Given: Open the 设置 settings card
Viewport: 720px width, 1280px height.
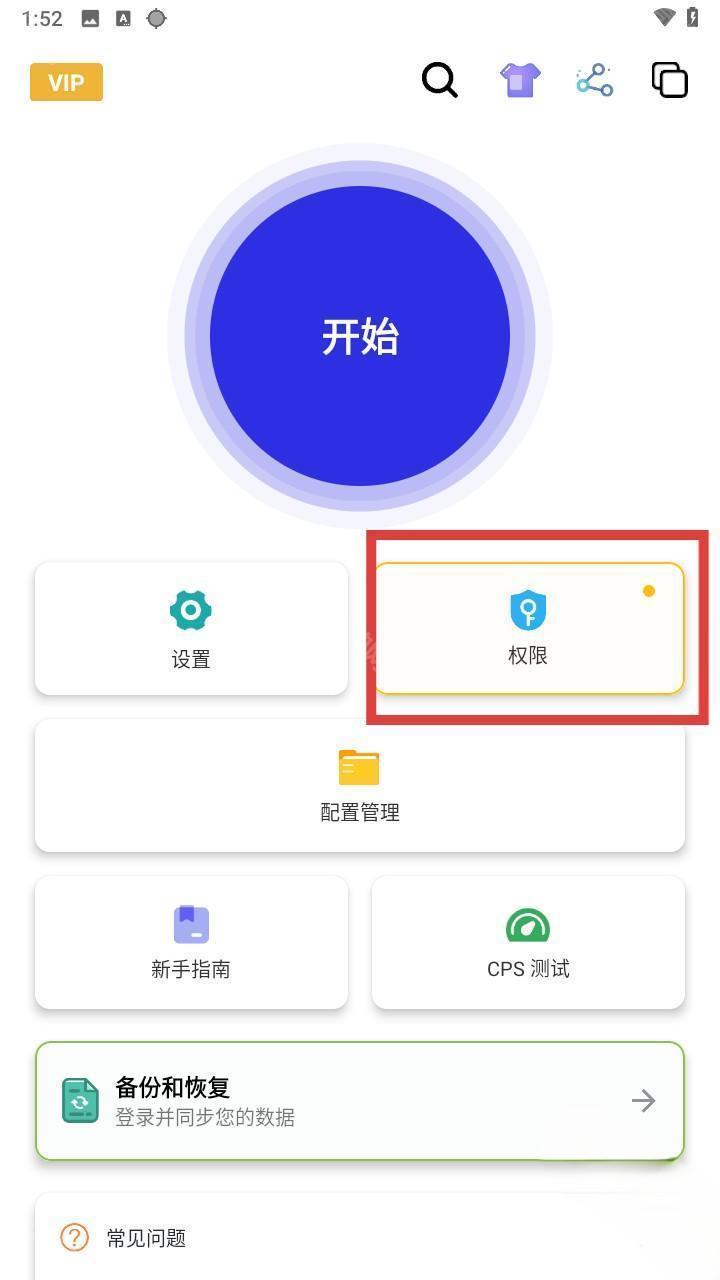Looking at the screenshot, I should tap(191, 628).
